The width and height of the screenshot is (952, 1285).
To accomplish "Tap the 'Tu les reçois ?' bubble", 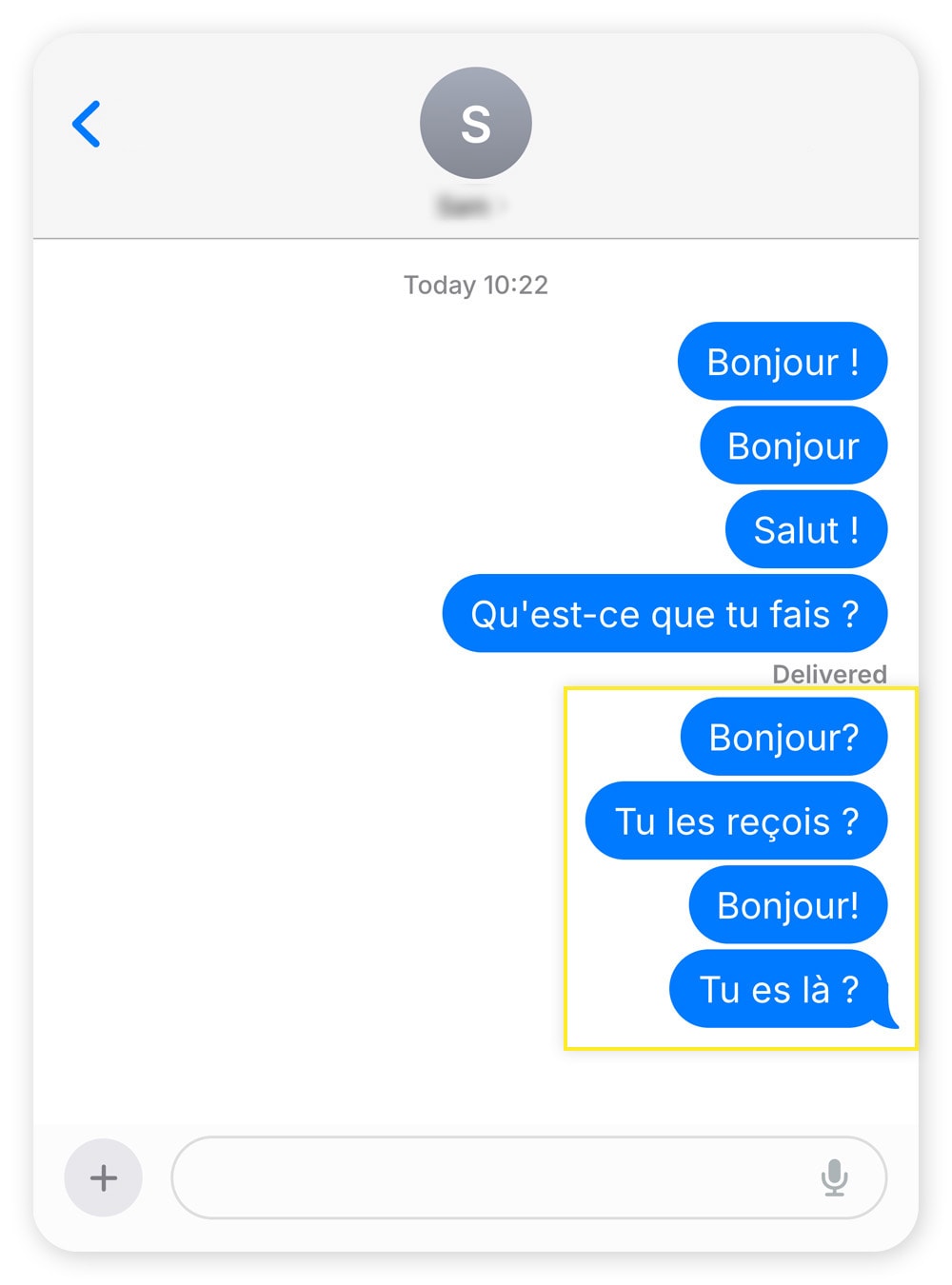I will click(x=736, y=820).
